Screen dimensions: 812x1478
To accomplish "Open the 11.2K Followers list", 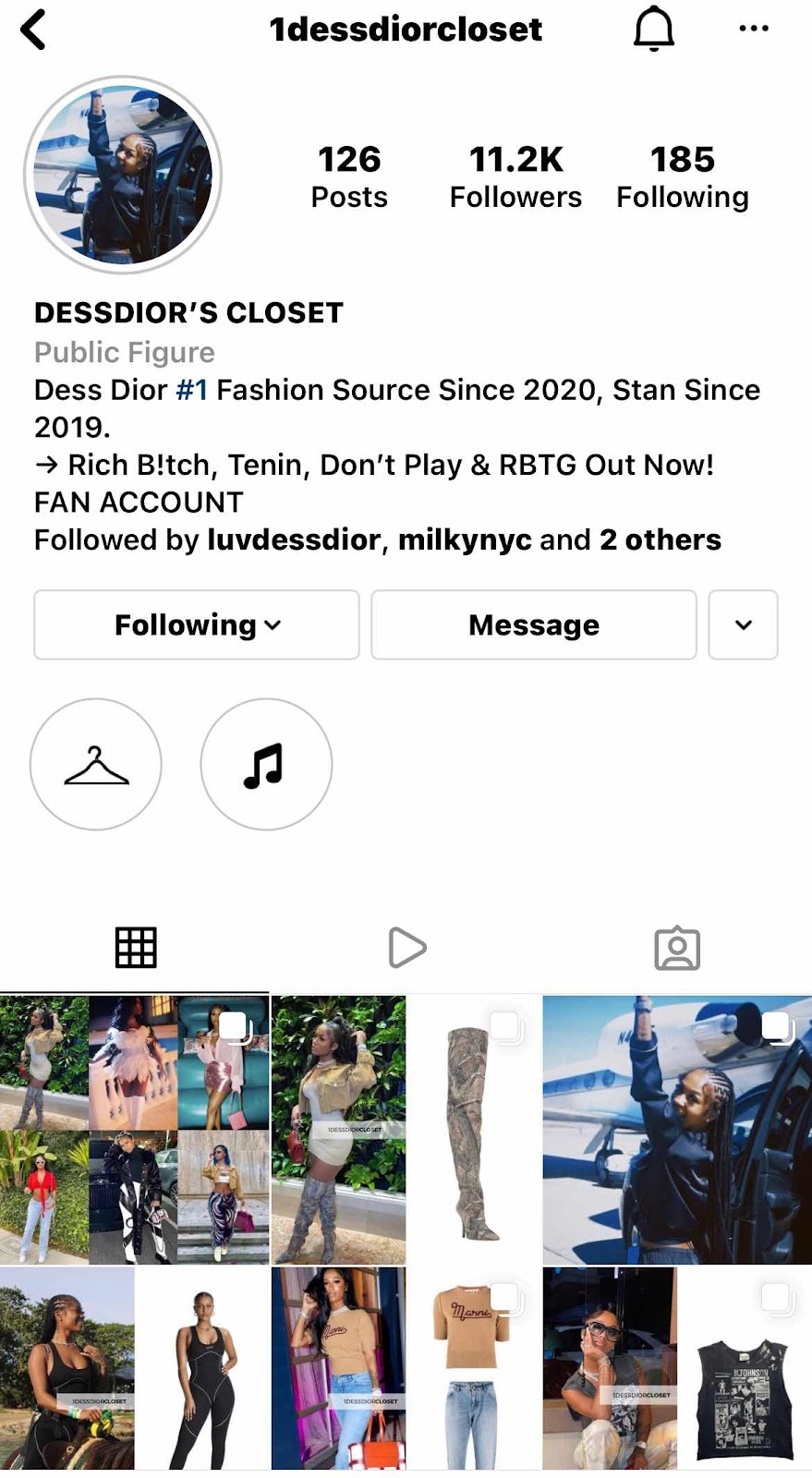I will point(515,176).
